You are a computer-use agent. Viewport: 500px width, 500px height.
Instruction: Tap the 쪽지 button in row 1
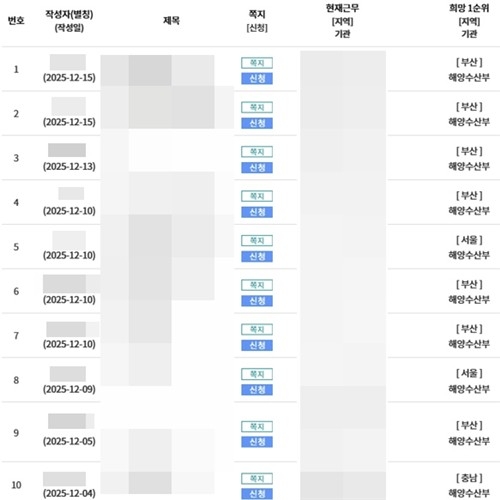coord(257,63)
